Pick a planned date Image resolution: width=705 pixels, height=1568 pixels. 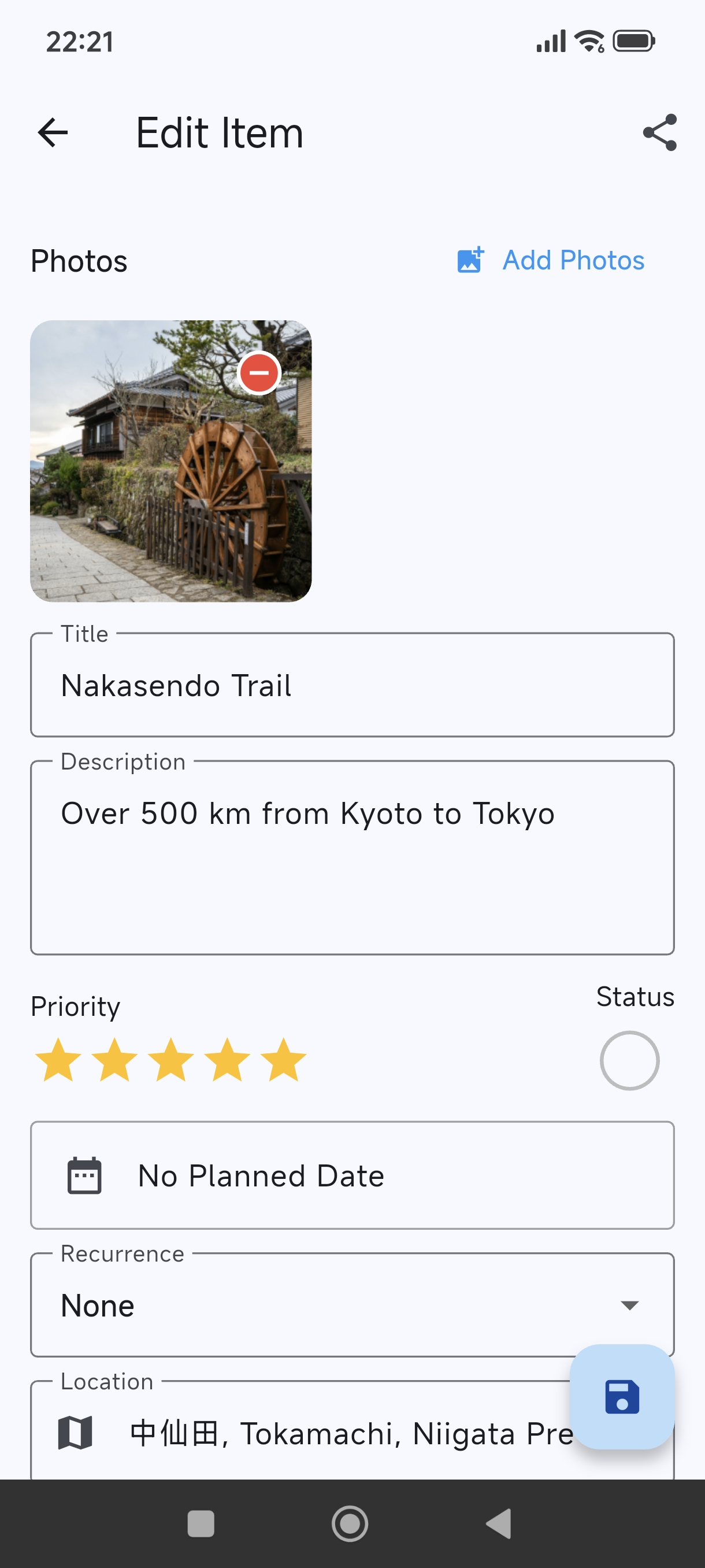352,1175
